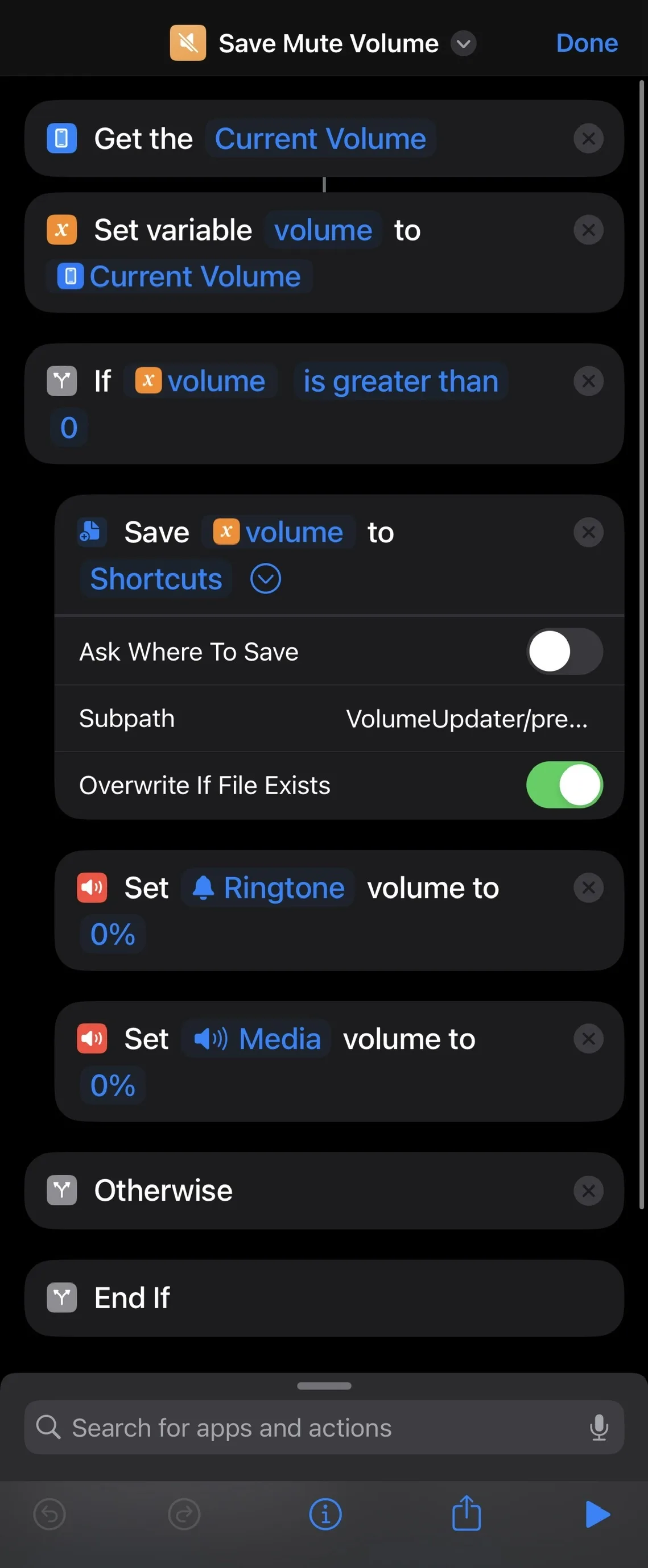Edit the Subpath field

[x=466, y=719]
